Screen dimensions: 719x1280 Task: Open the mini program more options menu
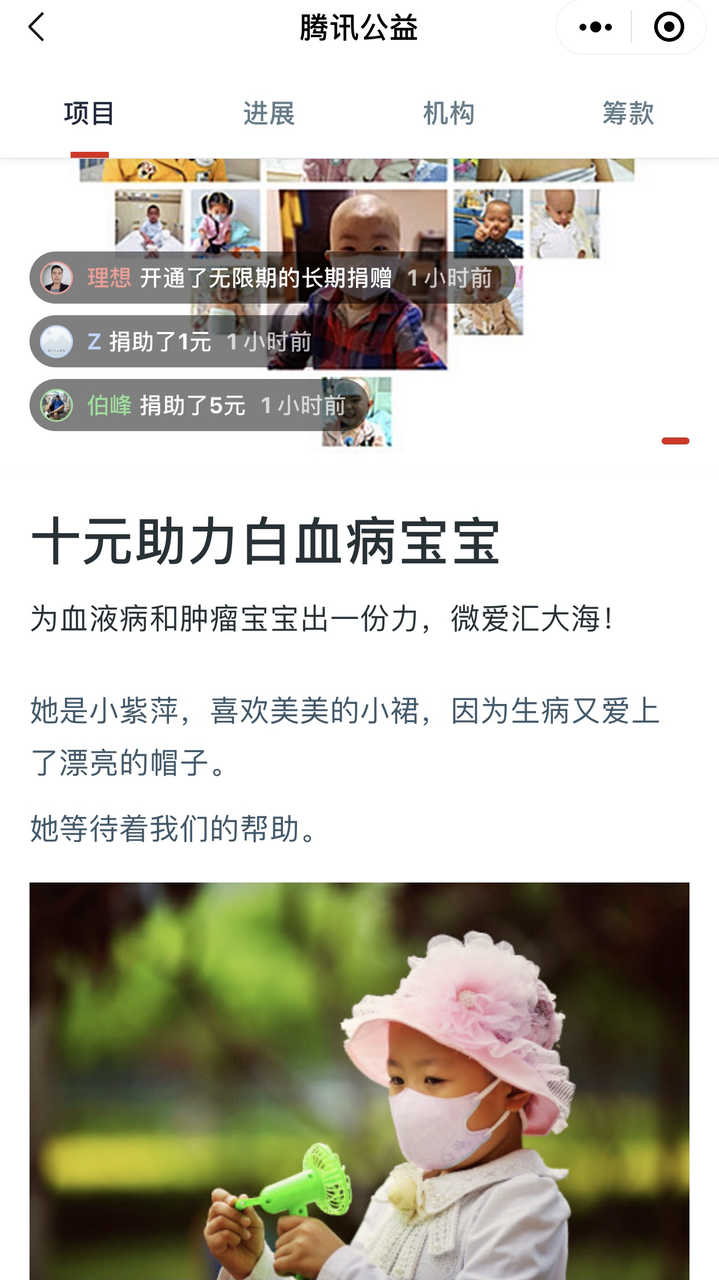(595, 27)
